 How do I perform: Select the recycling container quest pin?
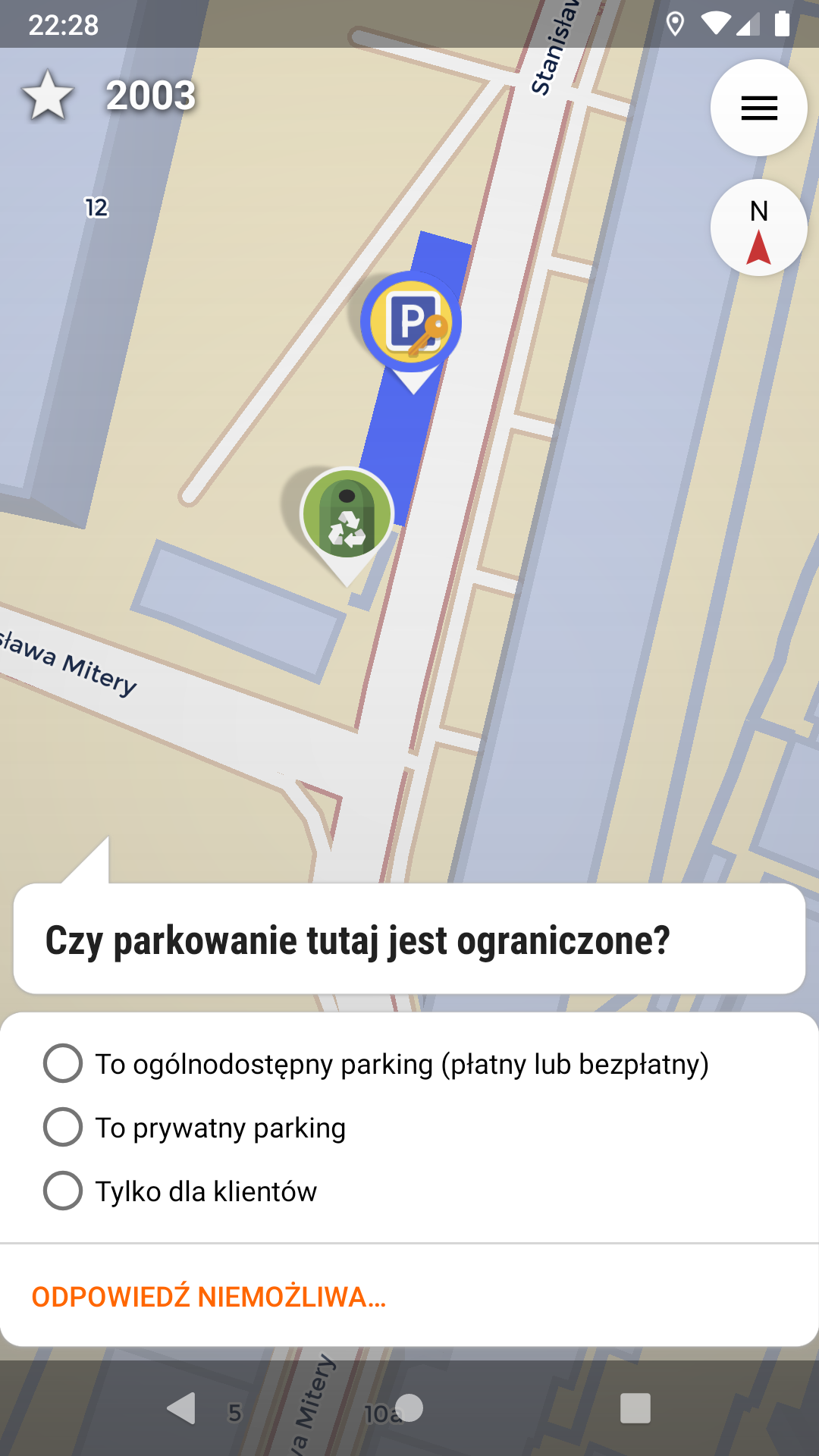point(347,514)
